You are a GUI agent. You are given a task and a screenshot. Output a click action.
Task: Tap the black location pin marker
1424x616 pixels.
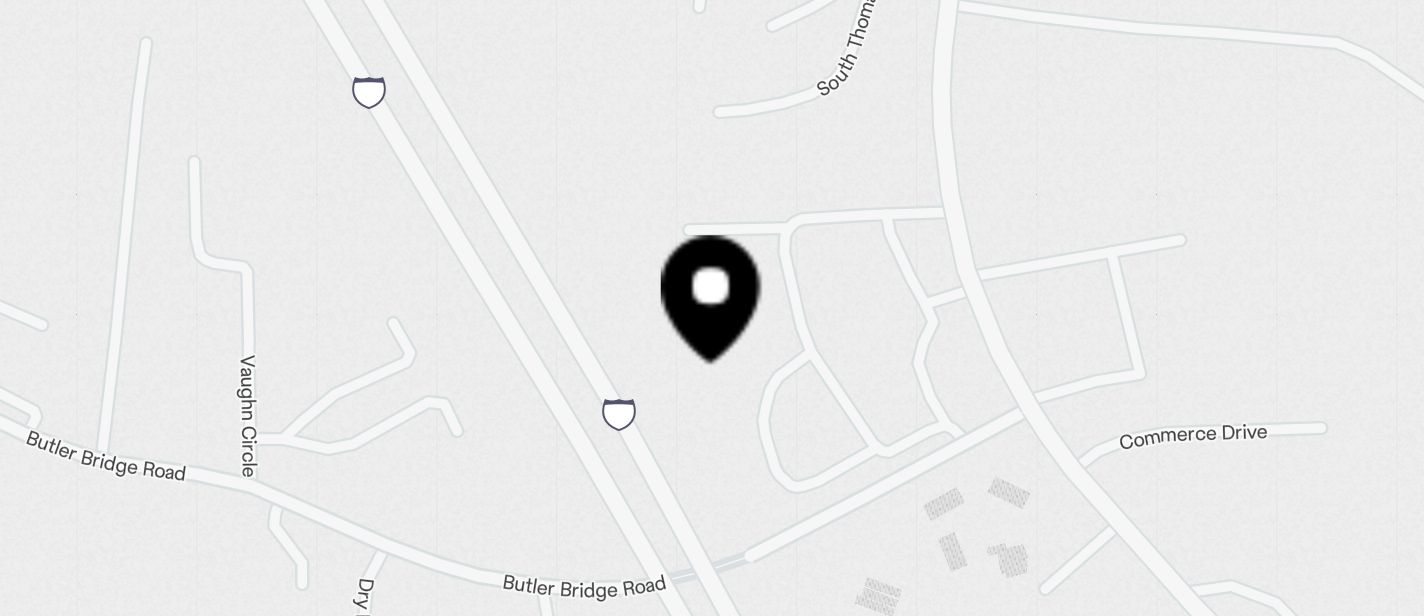tap(710, 294)
